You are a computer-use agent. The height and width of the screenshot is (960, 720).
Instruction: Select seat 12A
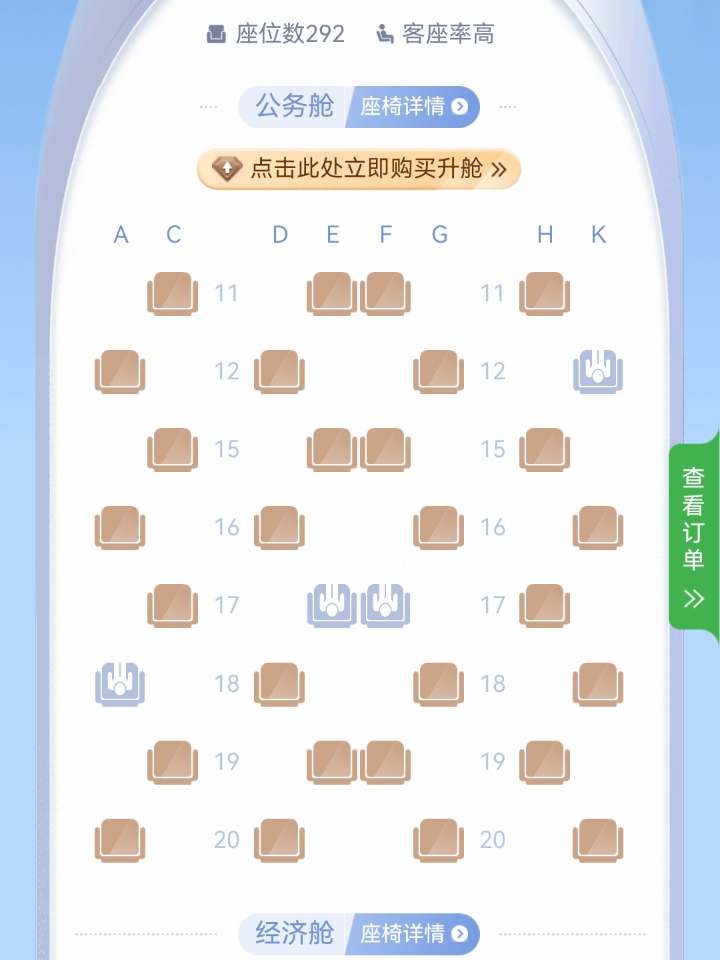pyautogui.click(x=120, y=372)
